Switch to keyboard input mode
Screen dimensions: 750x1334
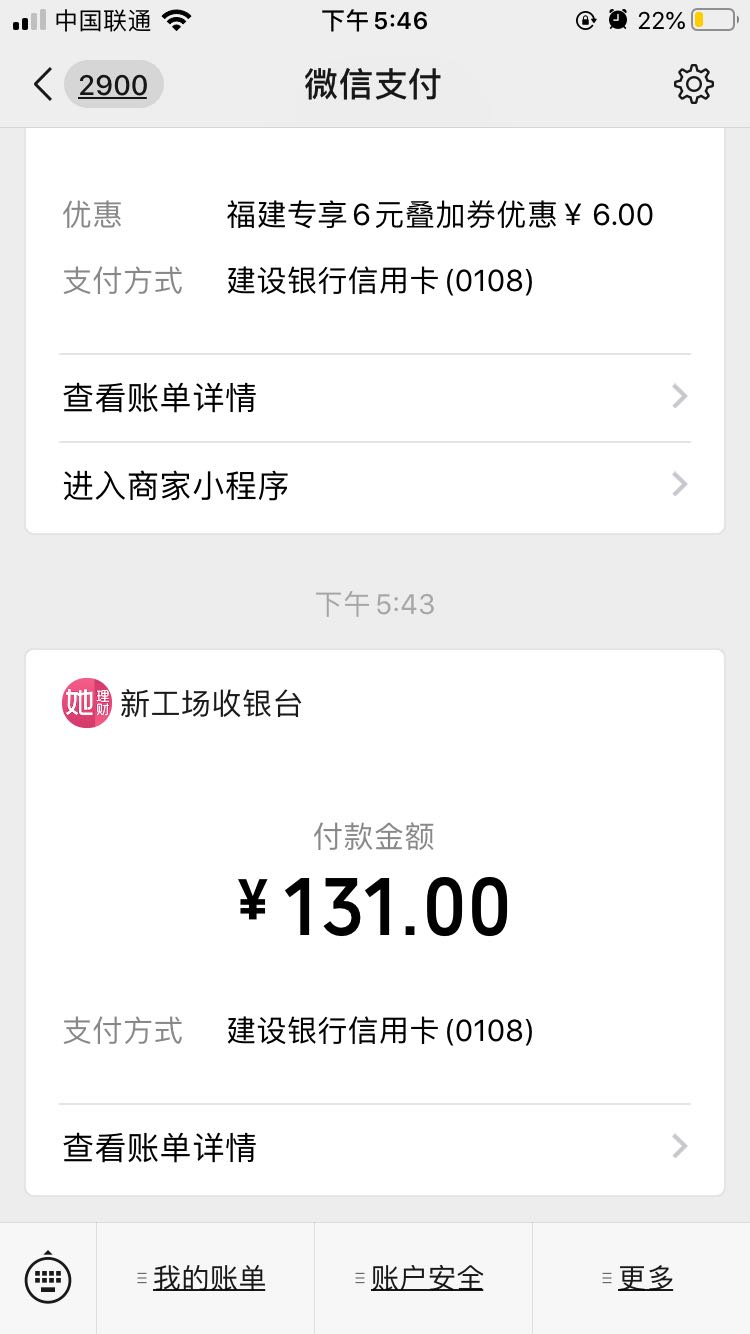click(48, 1278)
